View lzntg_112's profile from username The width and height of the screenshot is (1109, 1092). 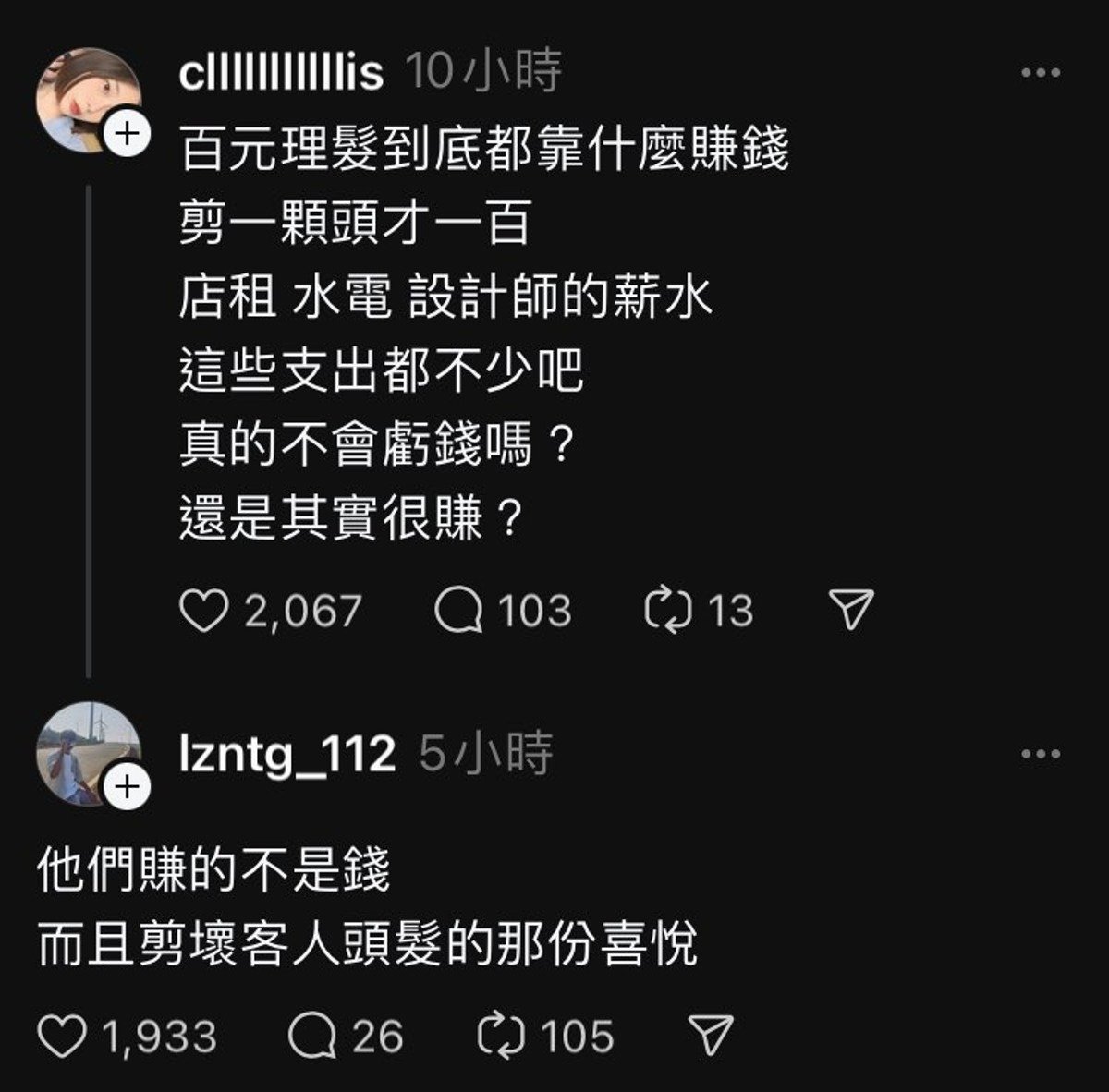pos(286,755)
